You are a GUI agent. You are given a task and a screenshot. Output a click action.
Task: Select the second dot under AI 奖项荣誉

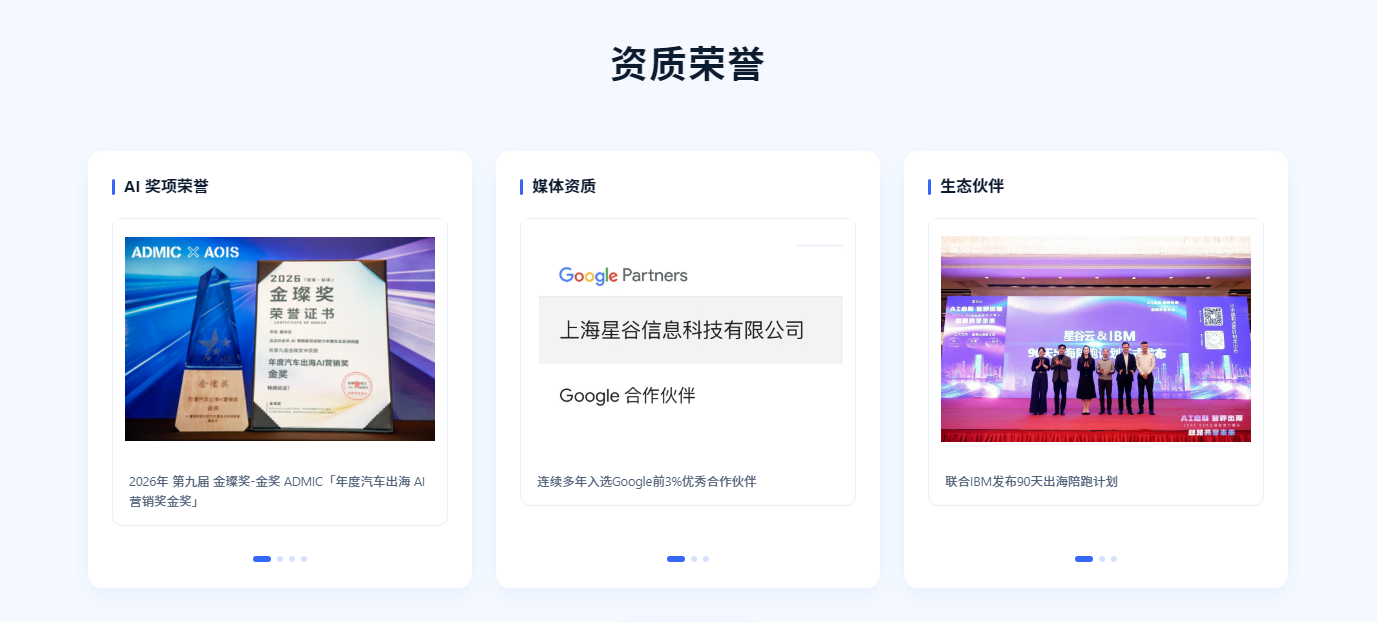(x=280, y=559)
